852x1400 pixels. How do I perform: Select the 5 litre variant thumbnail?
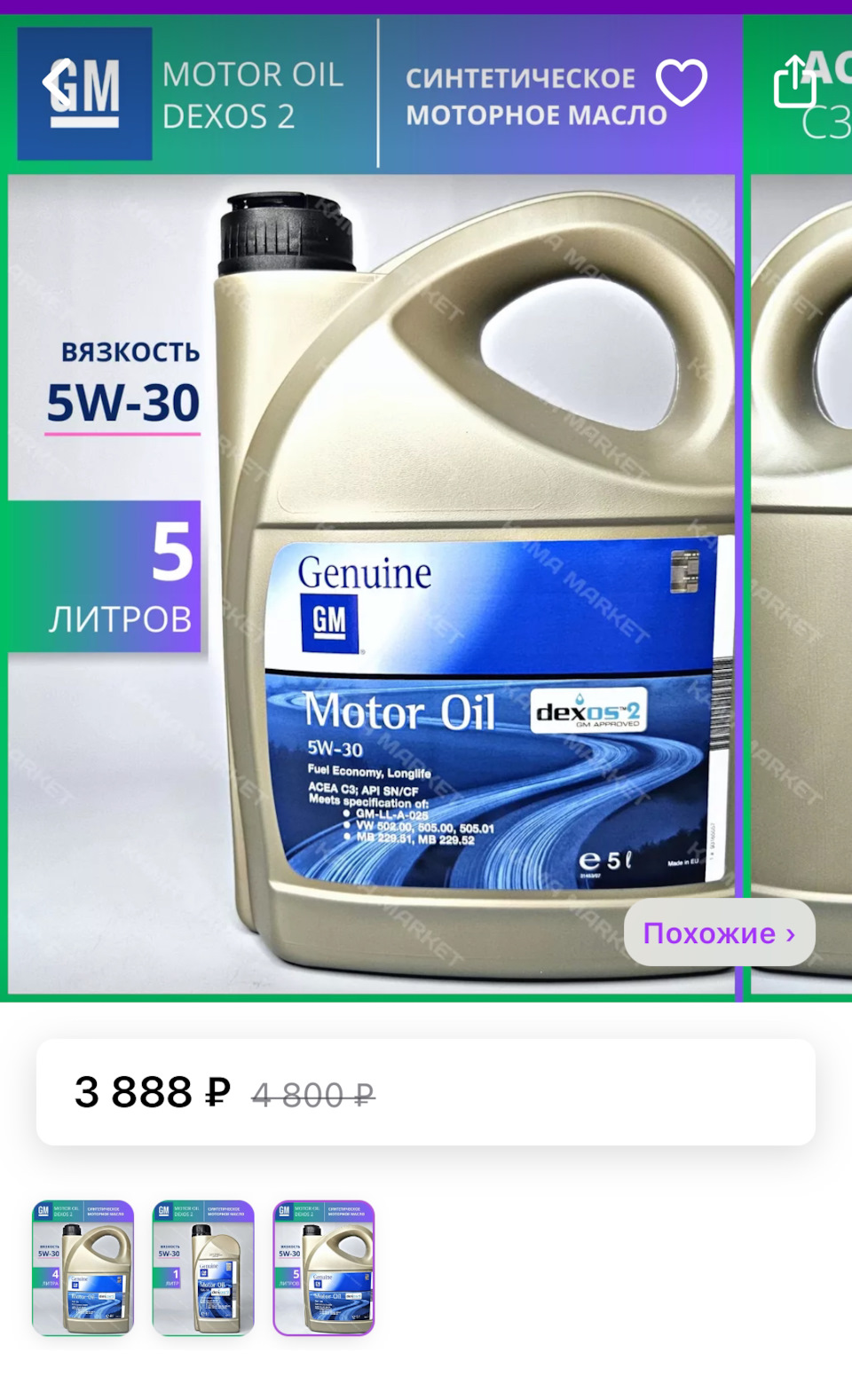324,1267
